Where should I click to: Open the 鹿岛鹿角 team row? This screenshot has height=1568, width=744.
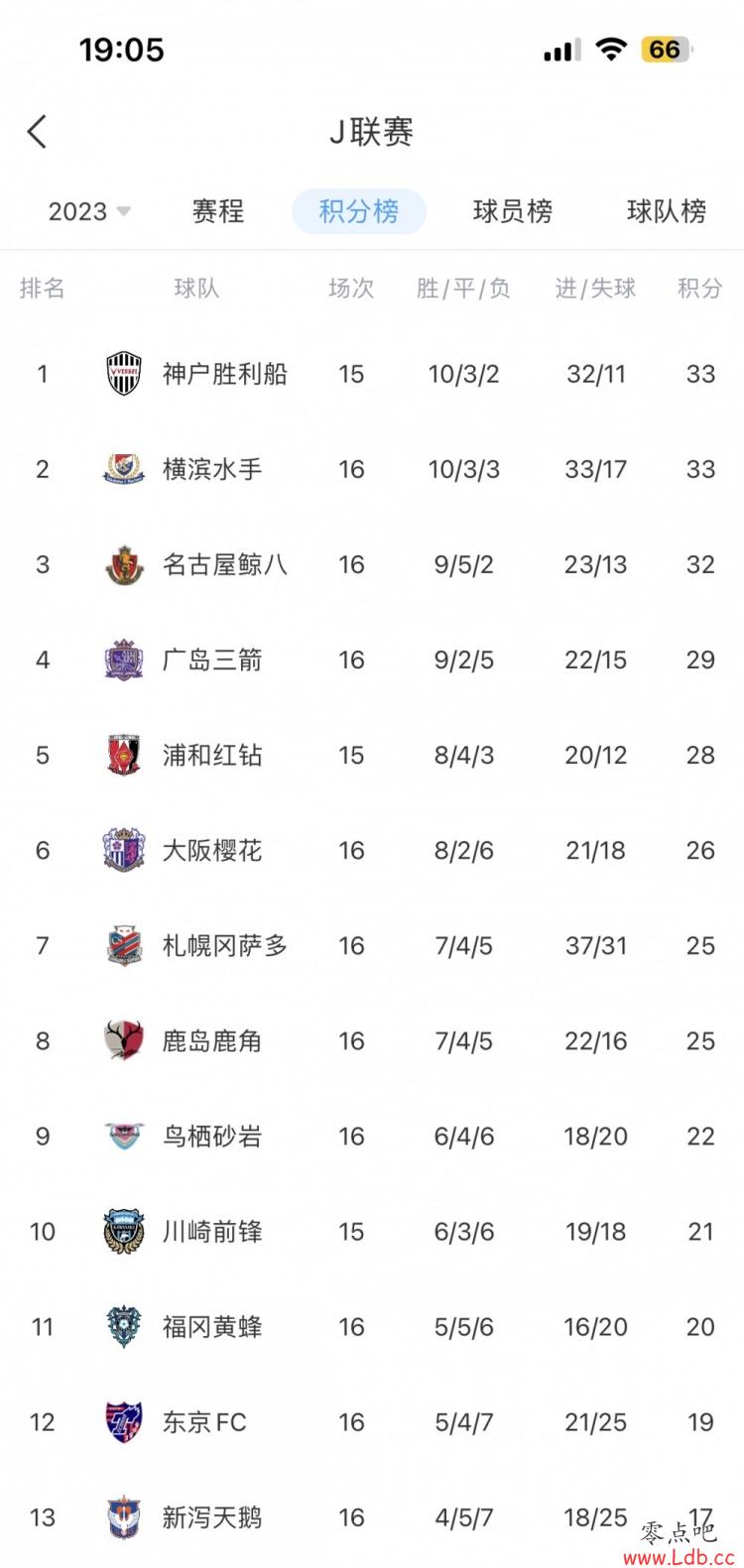pyautogui.click(x=212, y=1040)
